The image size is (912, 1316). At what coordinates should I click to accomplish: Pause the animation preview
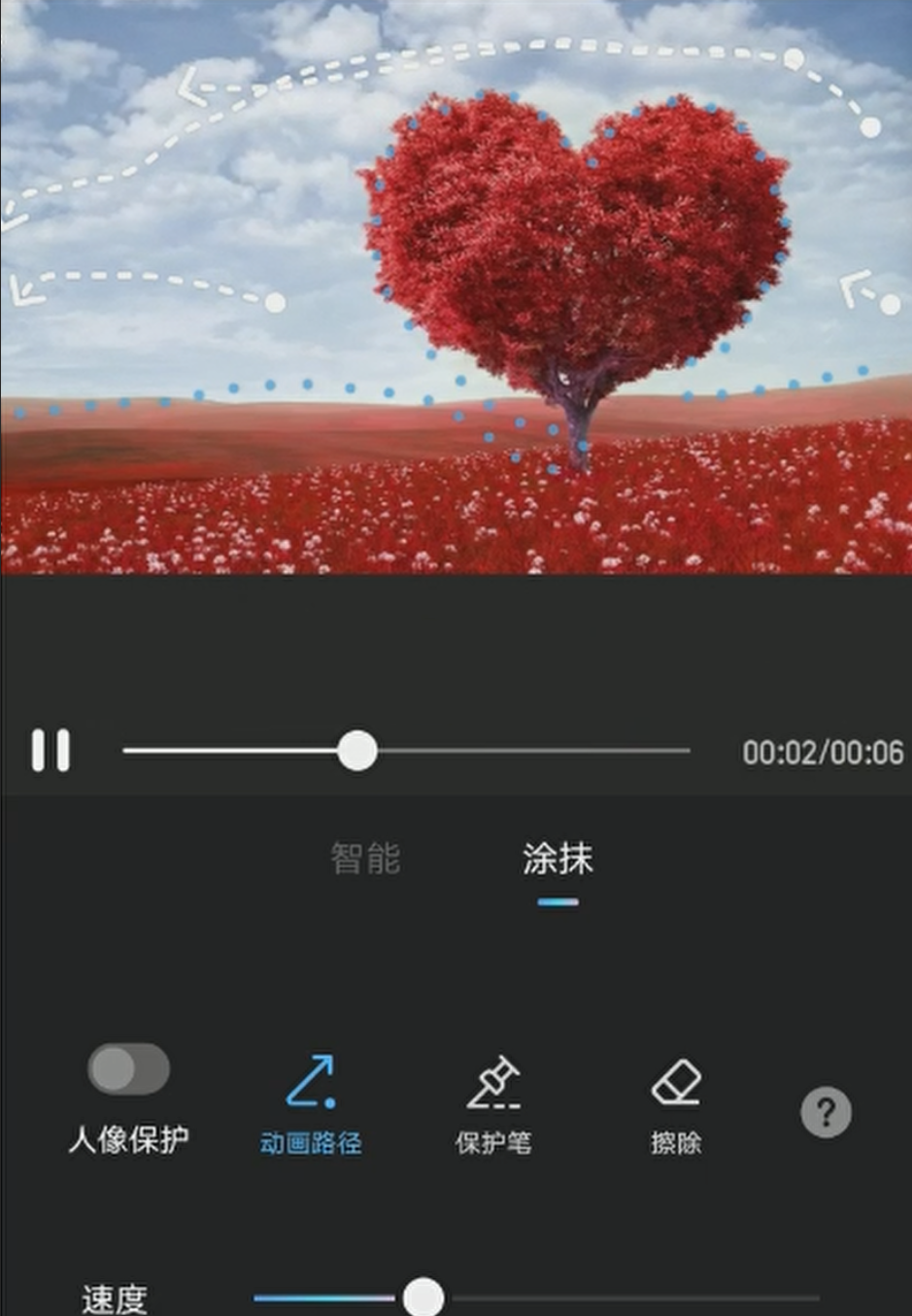[51, 751]
